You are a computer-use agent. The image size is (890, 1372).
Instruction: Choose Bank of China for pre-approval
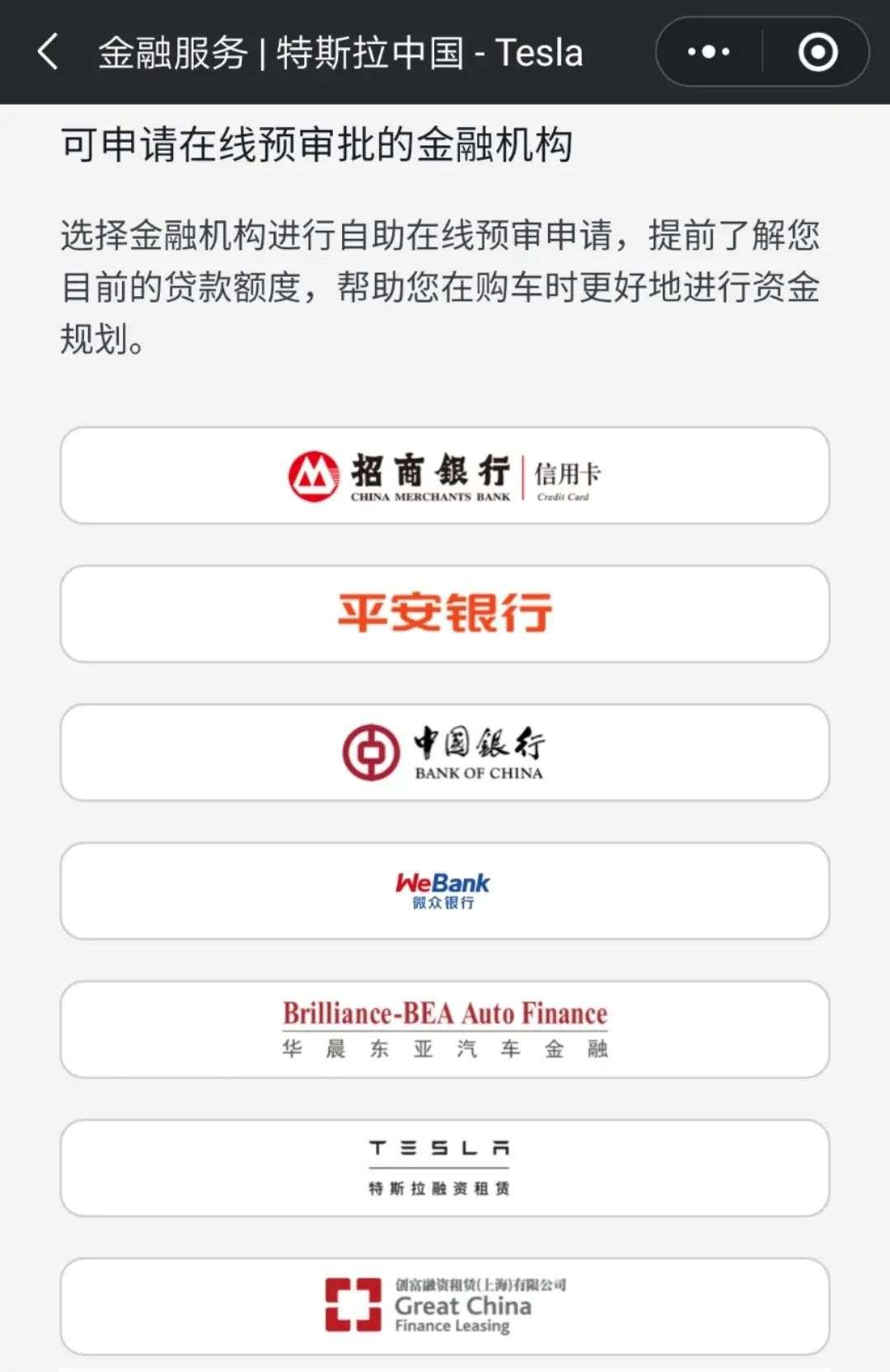[x=445, y=750]
